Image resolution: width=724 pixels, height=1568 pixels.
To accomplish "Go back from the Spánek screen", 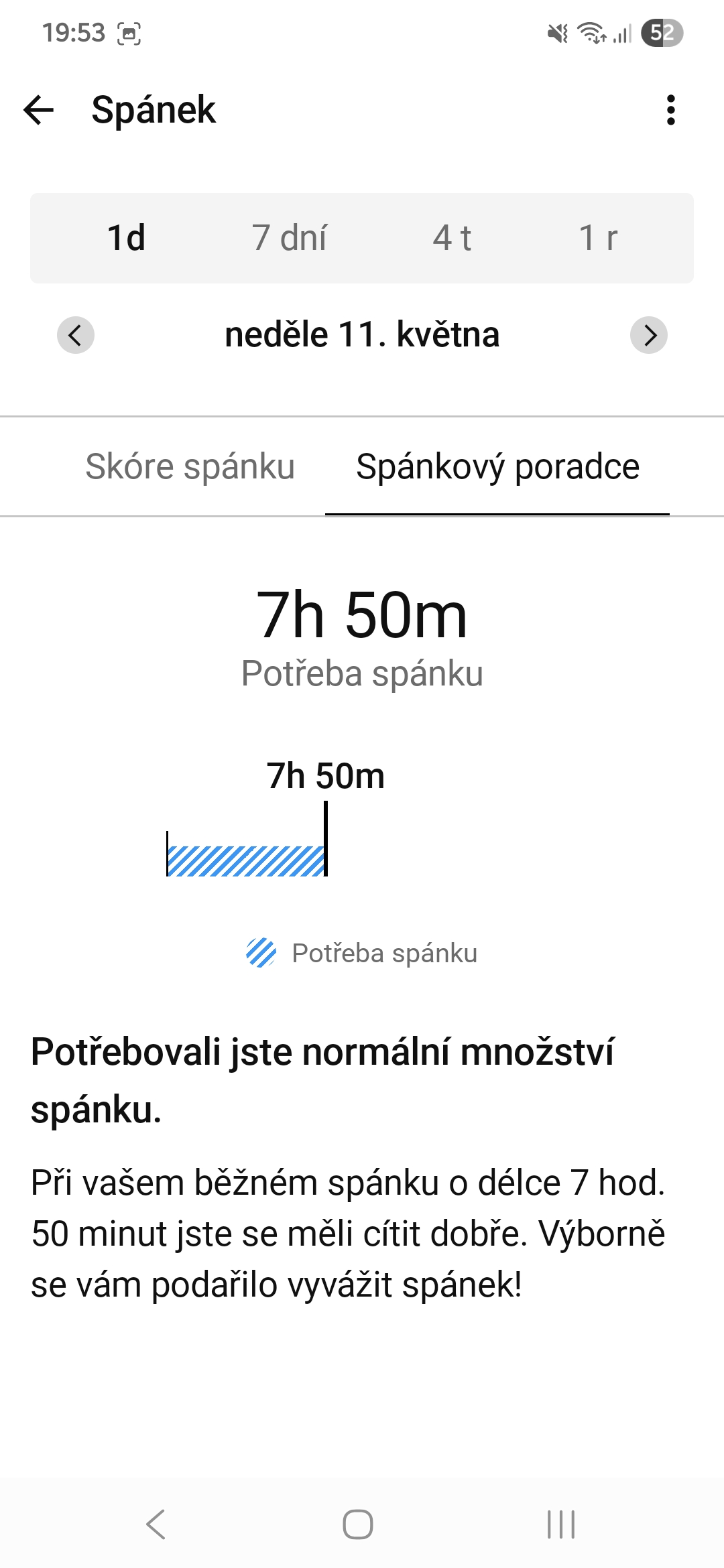I will click(38, 110).
